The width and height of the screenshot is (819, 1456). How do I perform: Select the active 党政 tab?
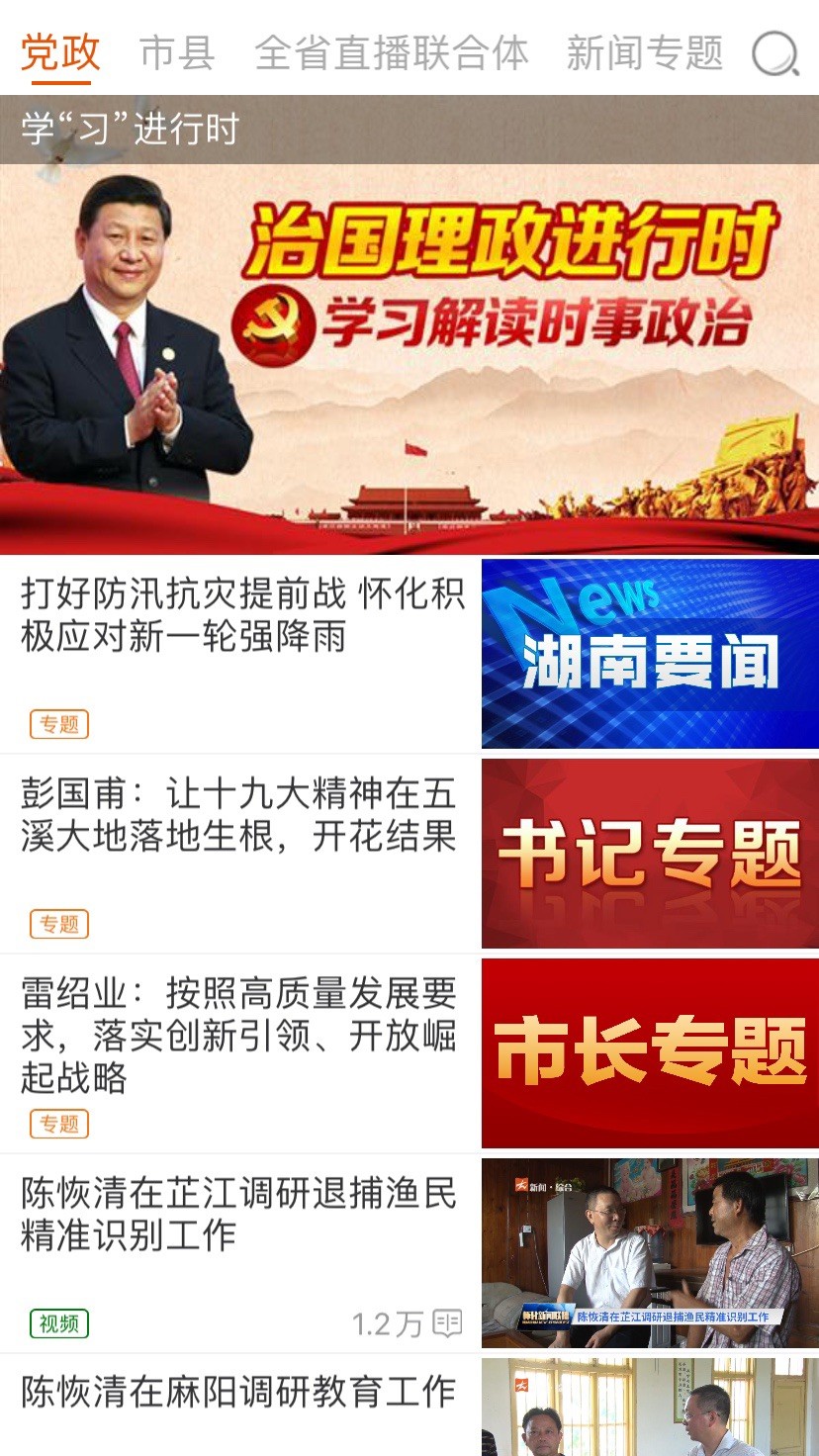(59, 54)
